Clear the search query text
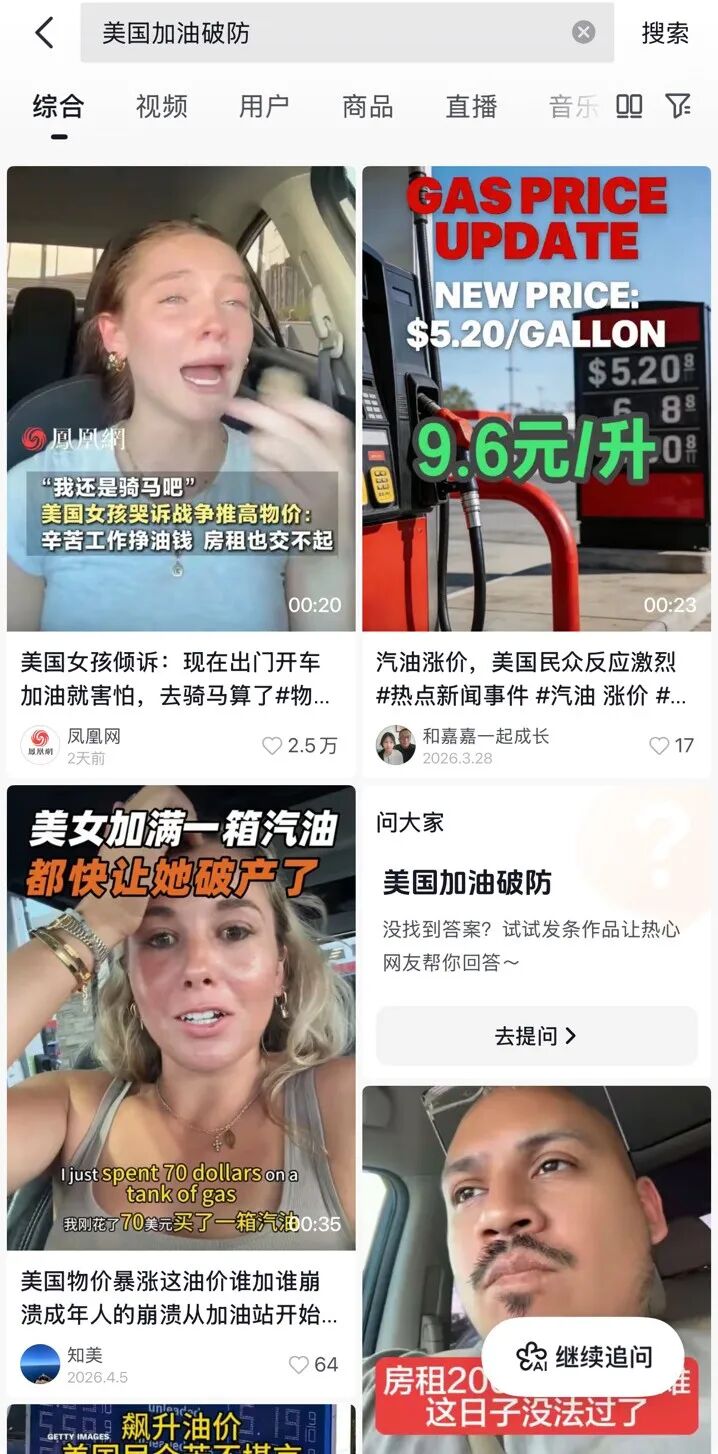 584,33
